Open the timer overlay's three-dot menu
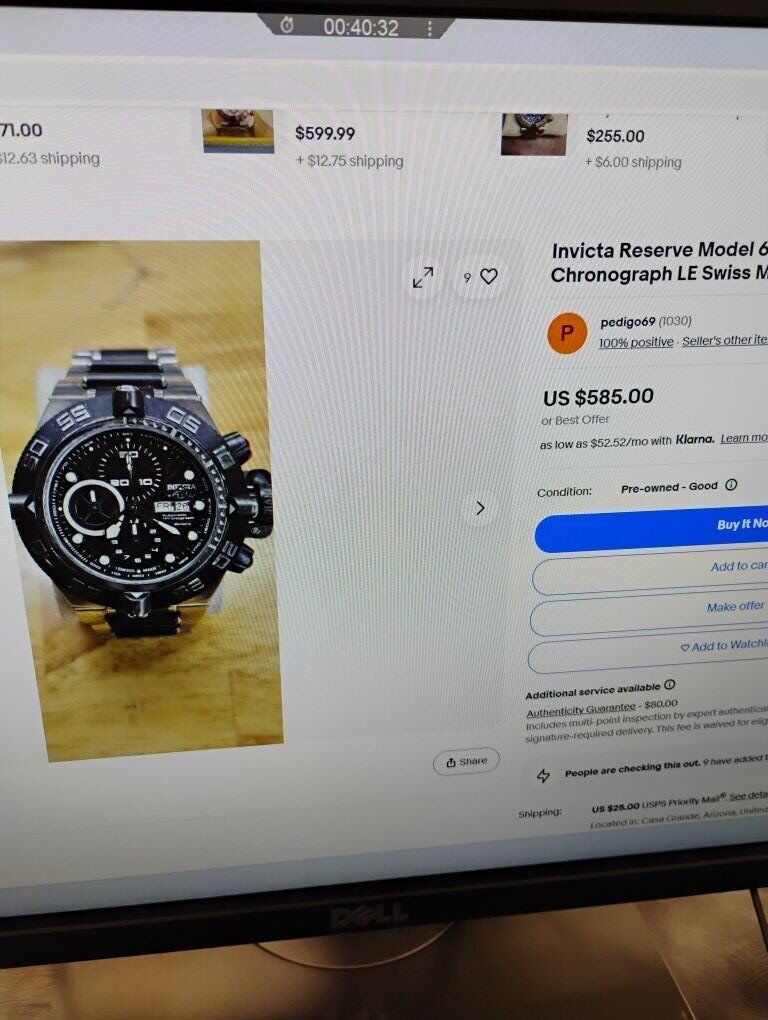This screenshot has height=1020, width=768. [x=430, y=28]
